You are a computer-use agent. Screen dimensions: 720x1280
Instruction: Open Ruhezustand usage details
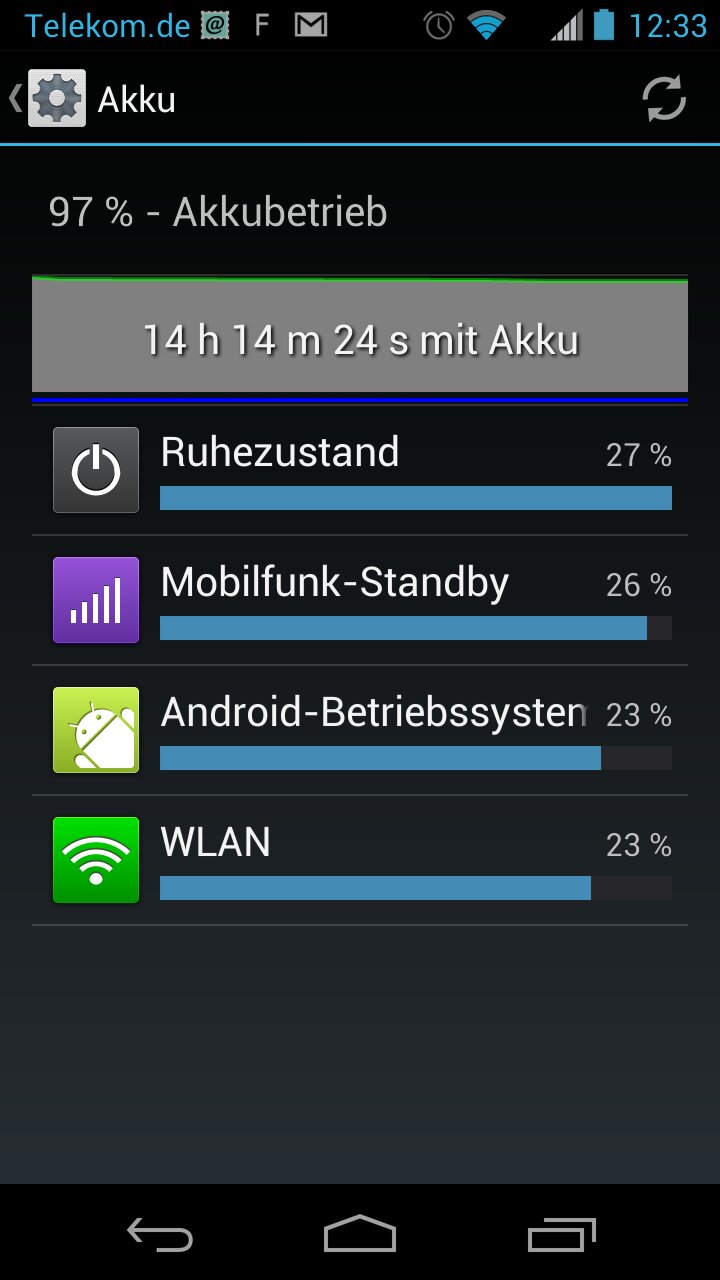click(x=360, y=470)
